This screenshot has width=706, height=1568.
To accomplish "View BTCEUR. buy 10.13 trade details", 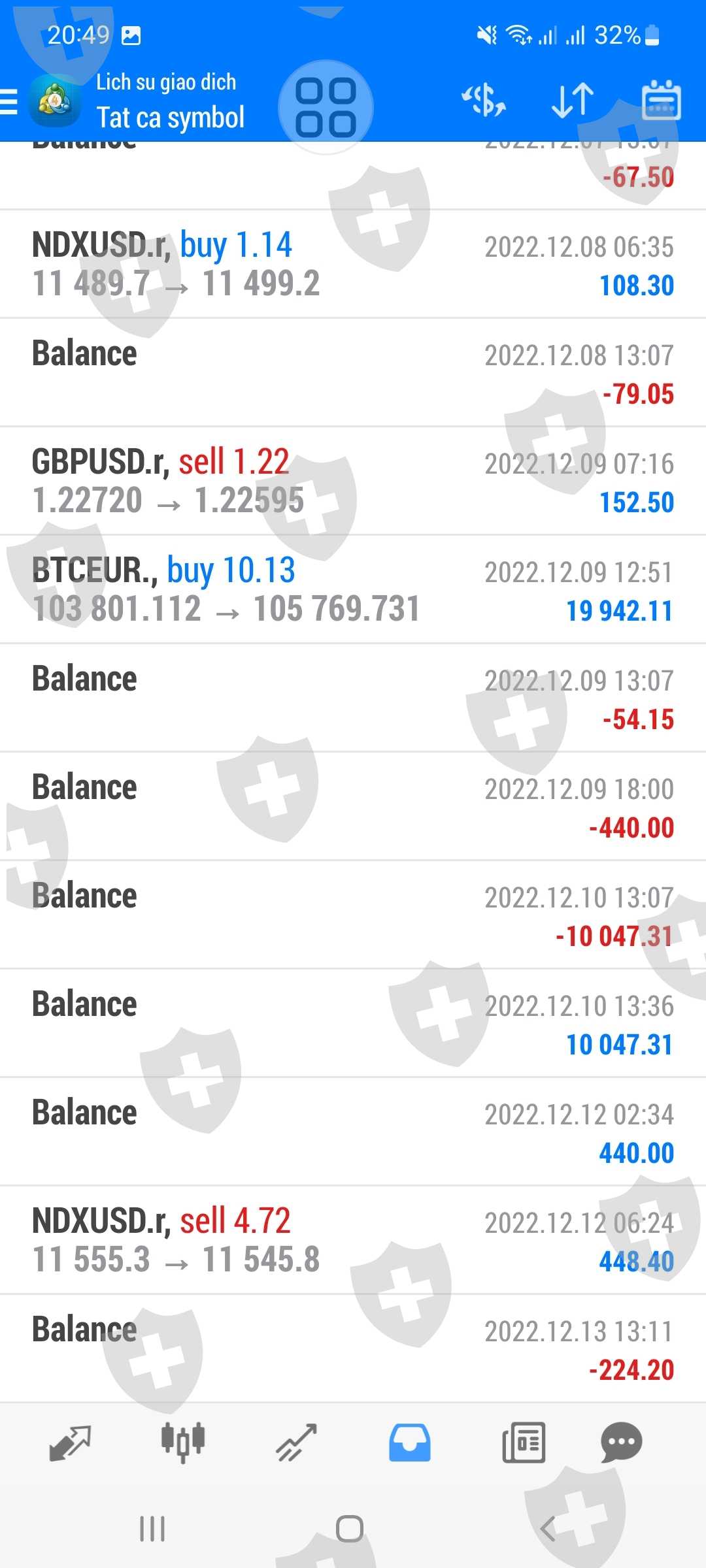I will coord(353,590).
